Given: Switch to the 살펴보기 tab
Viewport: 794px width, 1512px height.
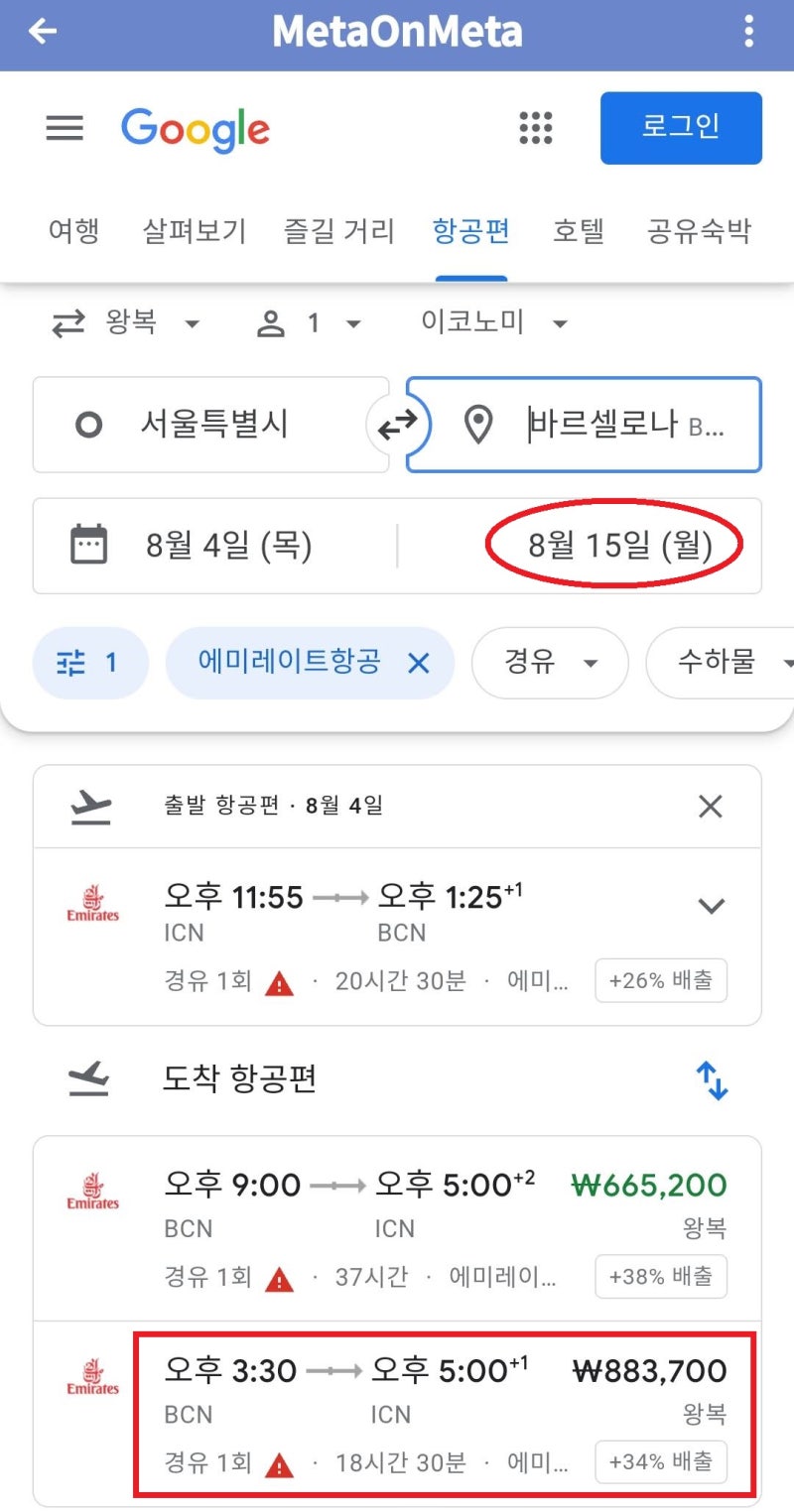Looking at the screenshot, I should click(x=195, y=232).
